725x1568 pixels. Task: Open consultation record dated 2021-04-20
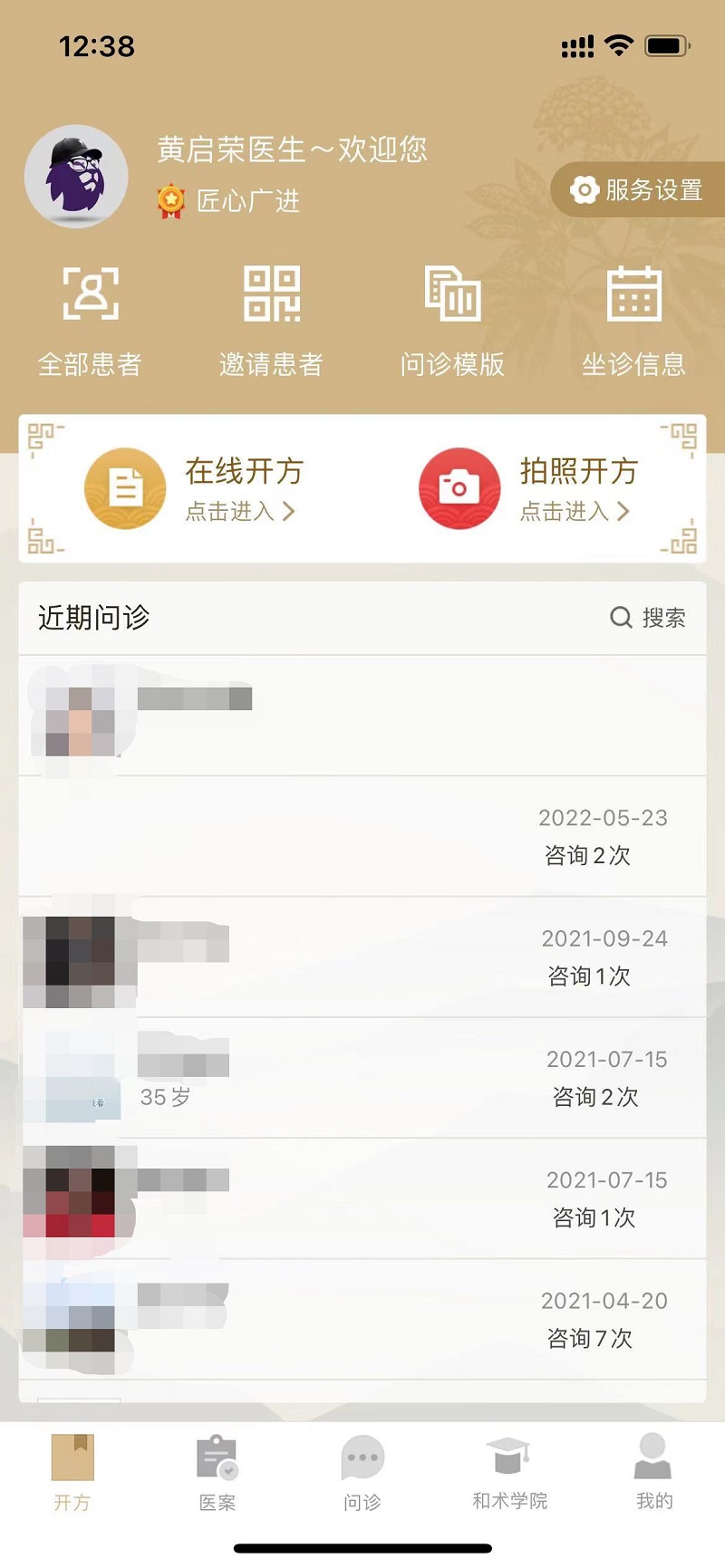(362, 1320)
